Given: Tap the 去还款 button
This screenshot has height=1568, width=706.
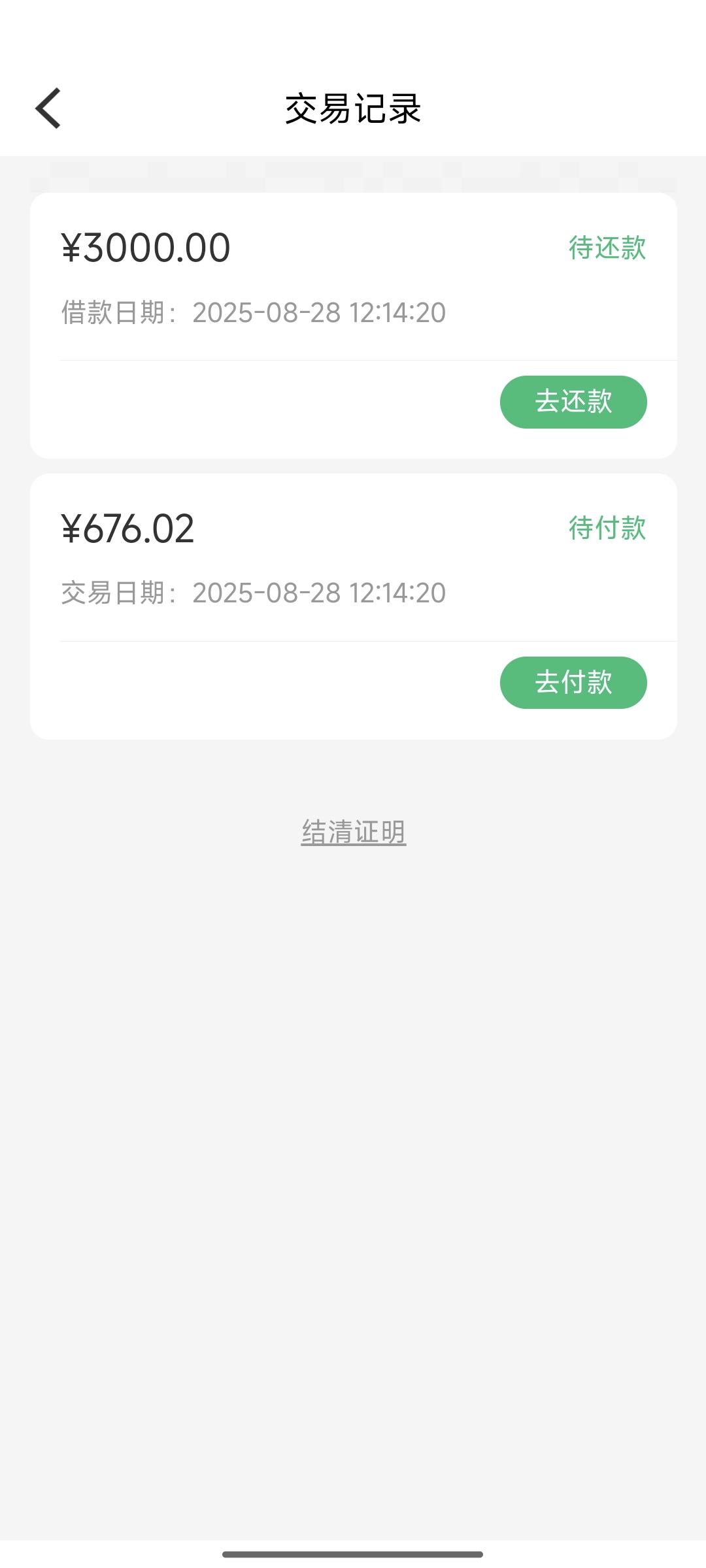Looking at the screenshot, I should pyautogui.click(x=573, y=402).
